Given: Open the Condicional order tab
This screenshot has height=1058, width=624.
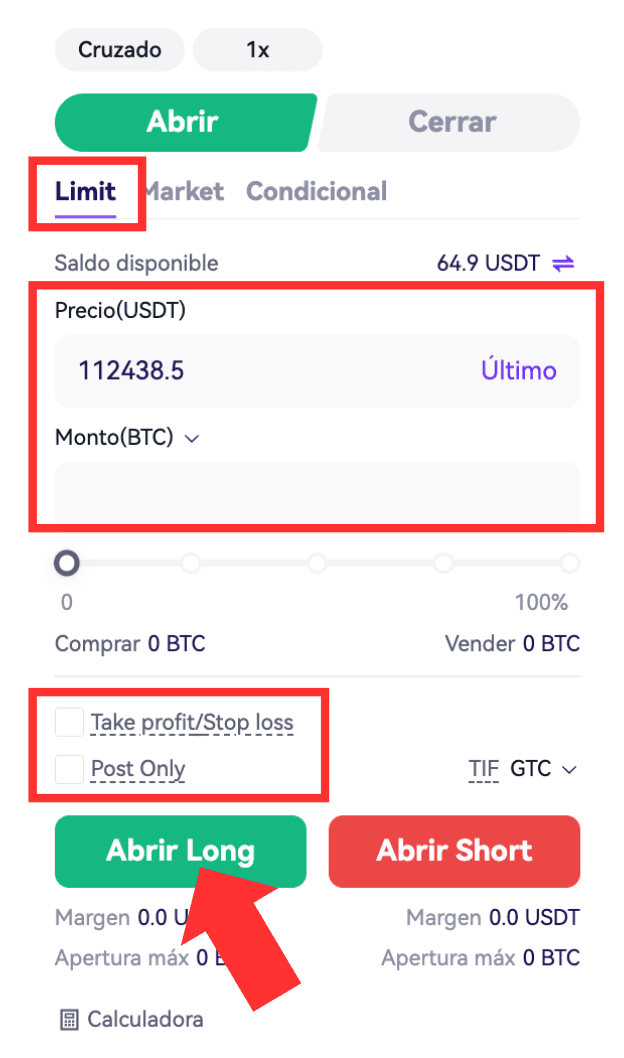Looking at the screenshot, I should tap(316, 191).
